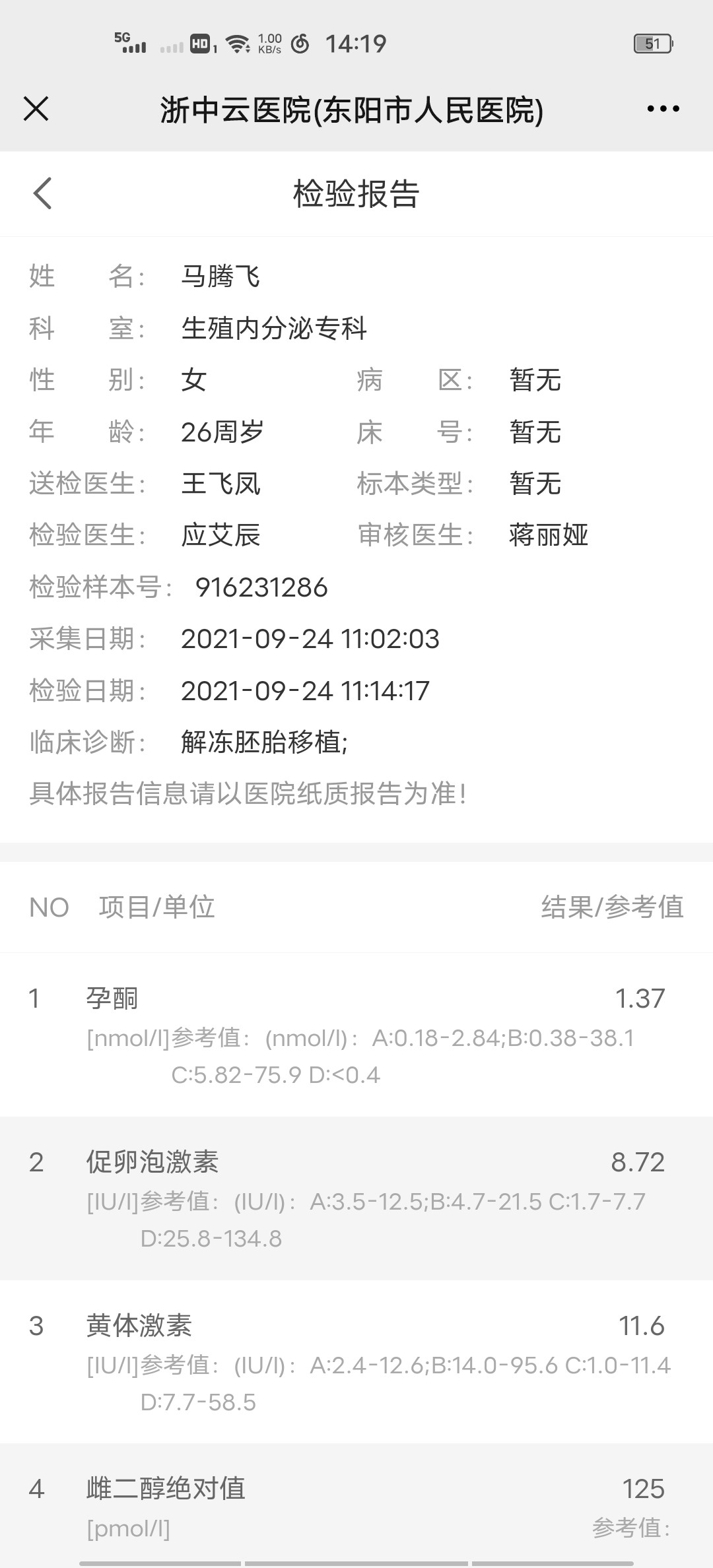This screenshot has width=713, height=1568.
Task: Close the mini program with the X
Action: coord(36,109)
